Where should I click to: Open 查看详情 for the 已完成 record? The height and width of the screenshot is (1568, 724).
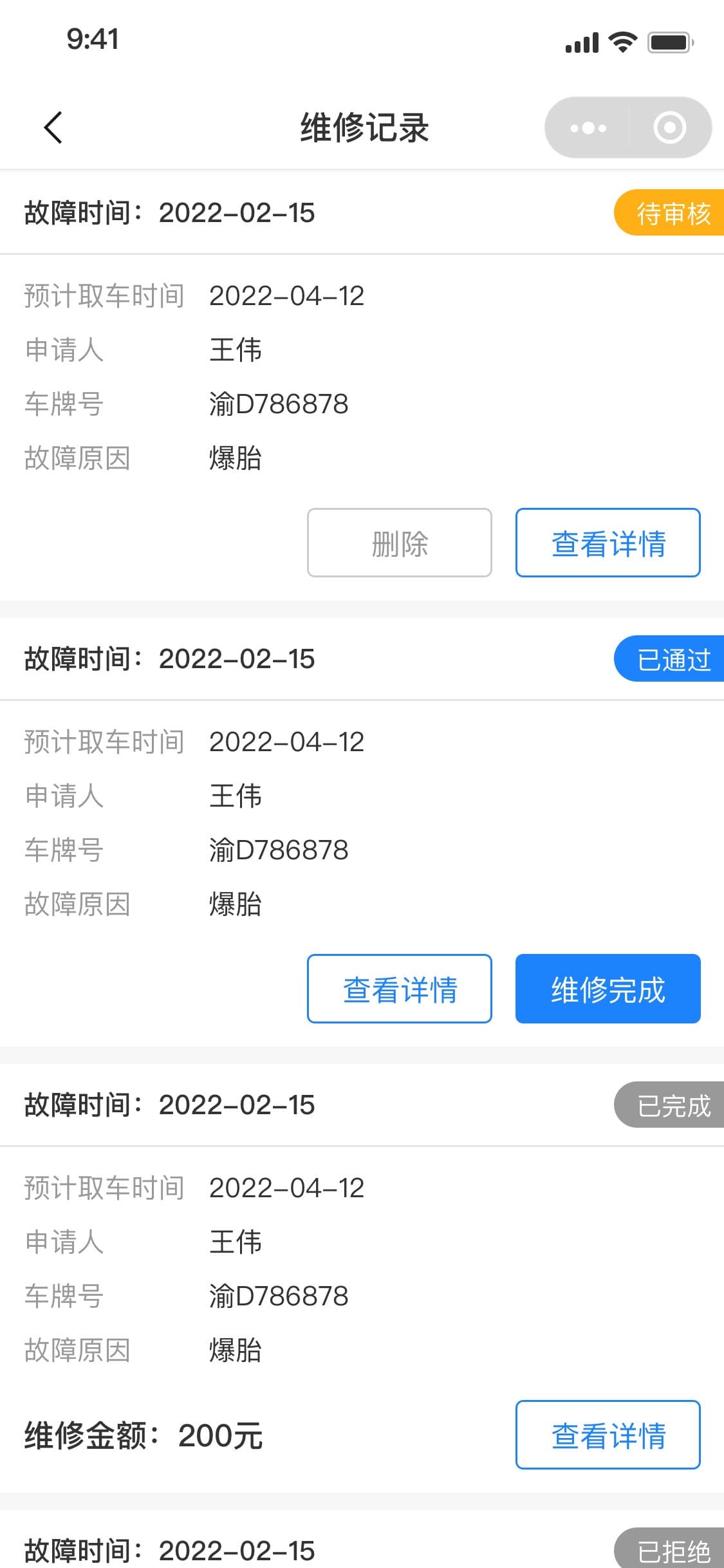pos(608,1435)
